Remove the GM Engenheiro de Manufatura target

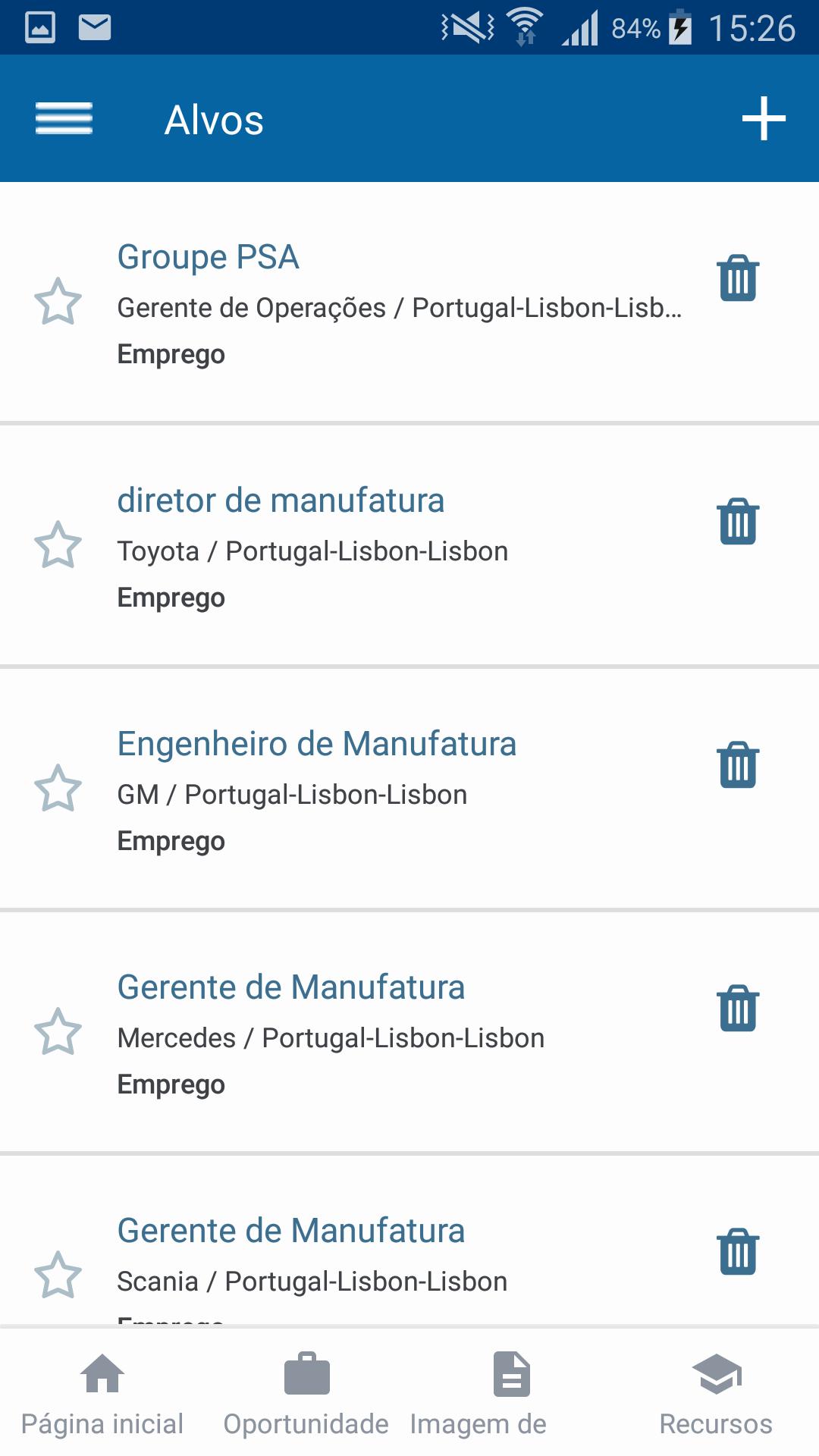pyautogui.click(x=738, y=764)
